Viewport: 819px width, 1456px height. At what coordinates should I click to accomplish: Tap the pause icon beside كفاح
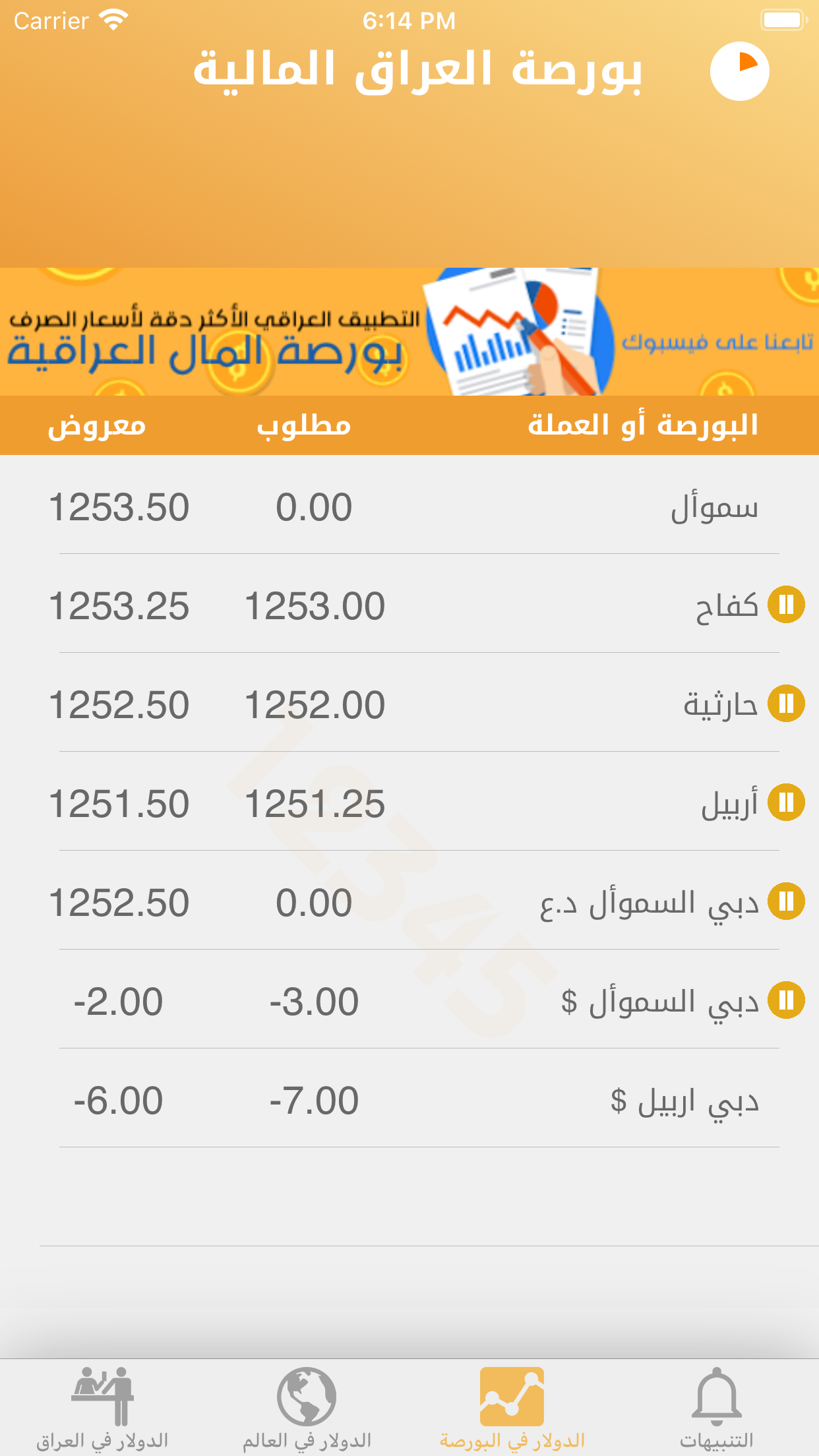pyautogui.click(x=786, y=604)
